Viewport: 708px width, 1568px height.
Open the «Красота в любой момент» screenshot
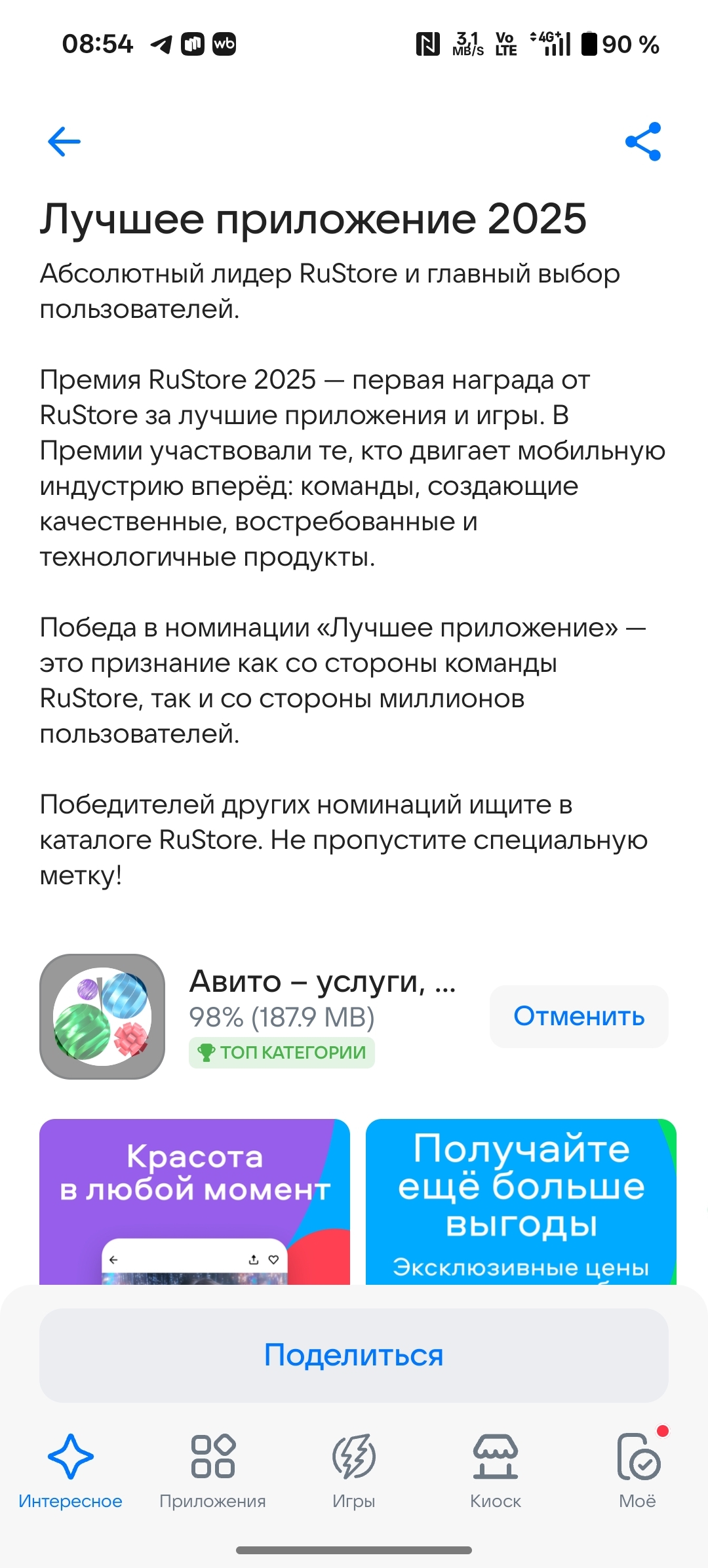click(x=195, y=1201)
